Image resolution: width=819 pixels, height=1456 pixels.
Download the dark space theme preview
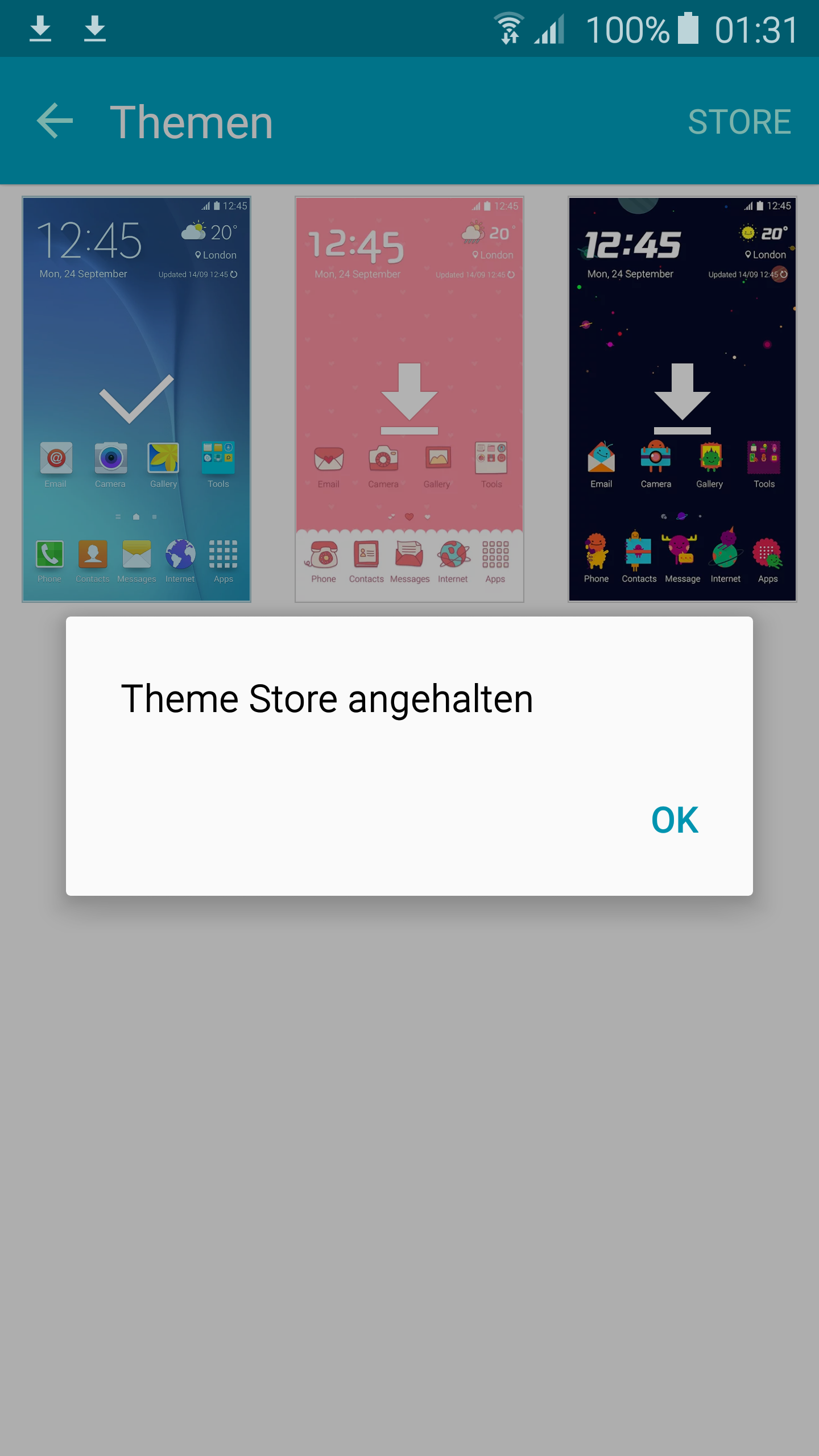[682, 399]
